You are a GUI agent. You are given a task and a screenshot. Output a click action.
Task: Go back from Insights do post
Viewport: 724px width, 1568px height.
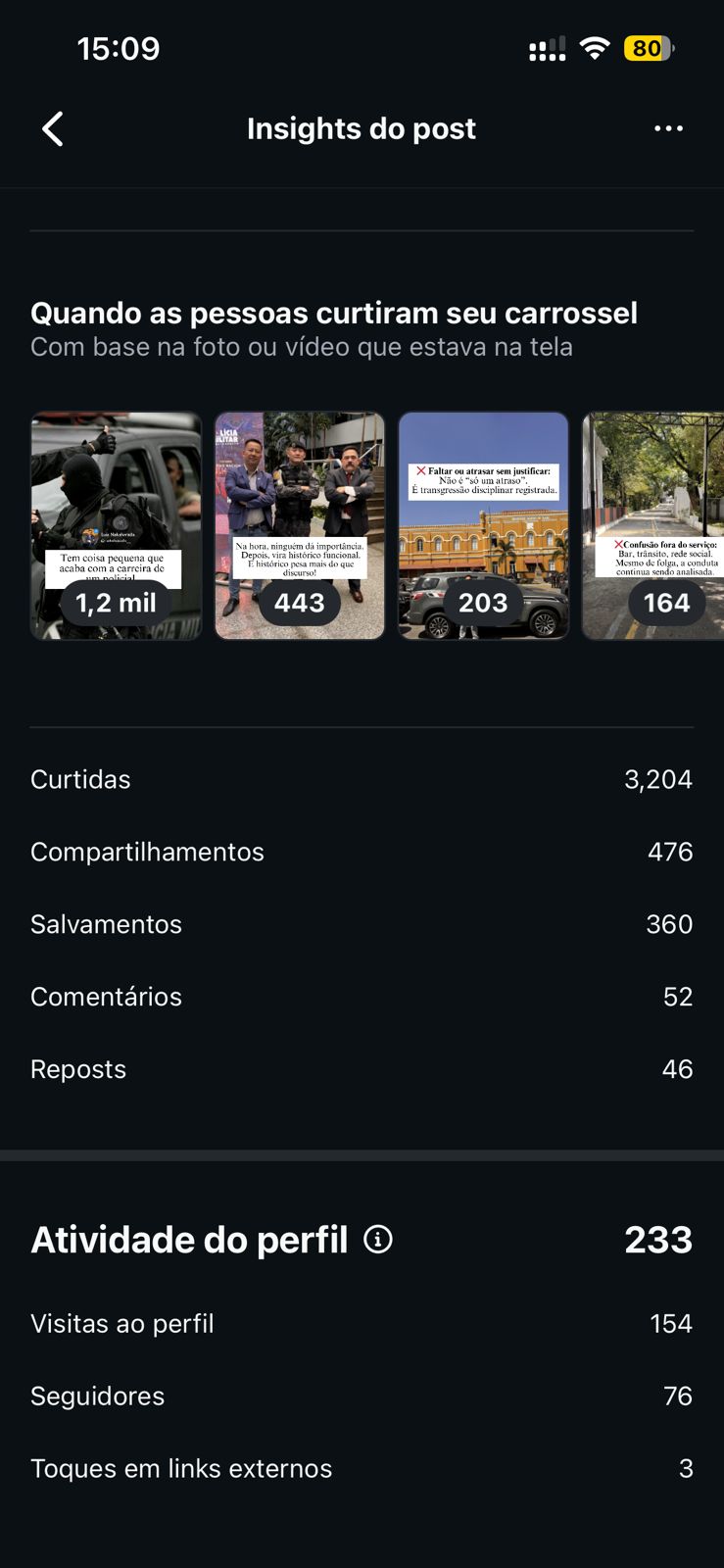(x=53, y=128)
